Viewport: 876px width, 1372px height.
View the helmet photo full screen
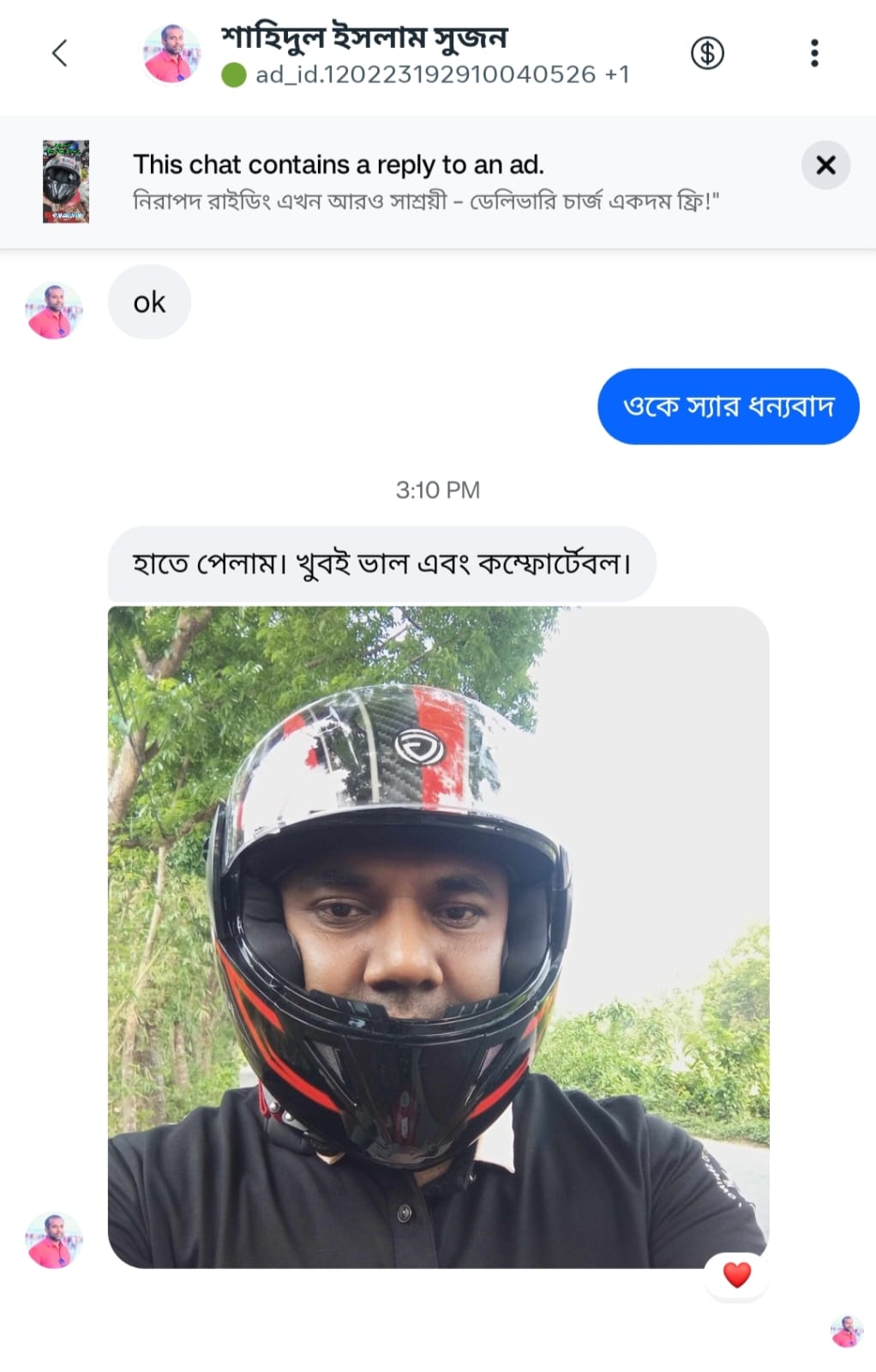(438, 936)
